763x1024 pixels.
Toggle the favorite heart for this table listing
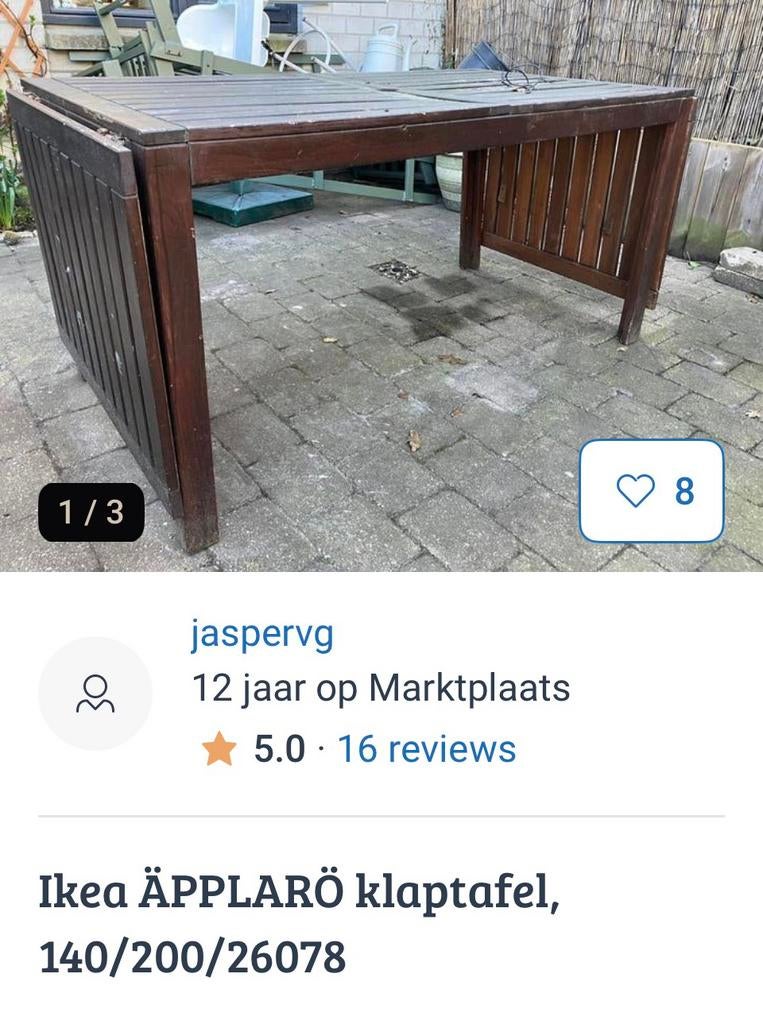pyautogui.click(x=635, y=492)
